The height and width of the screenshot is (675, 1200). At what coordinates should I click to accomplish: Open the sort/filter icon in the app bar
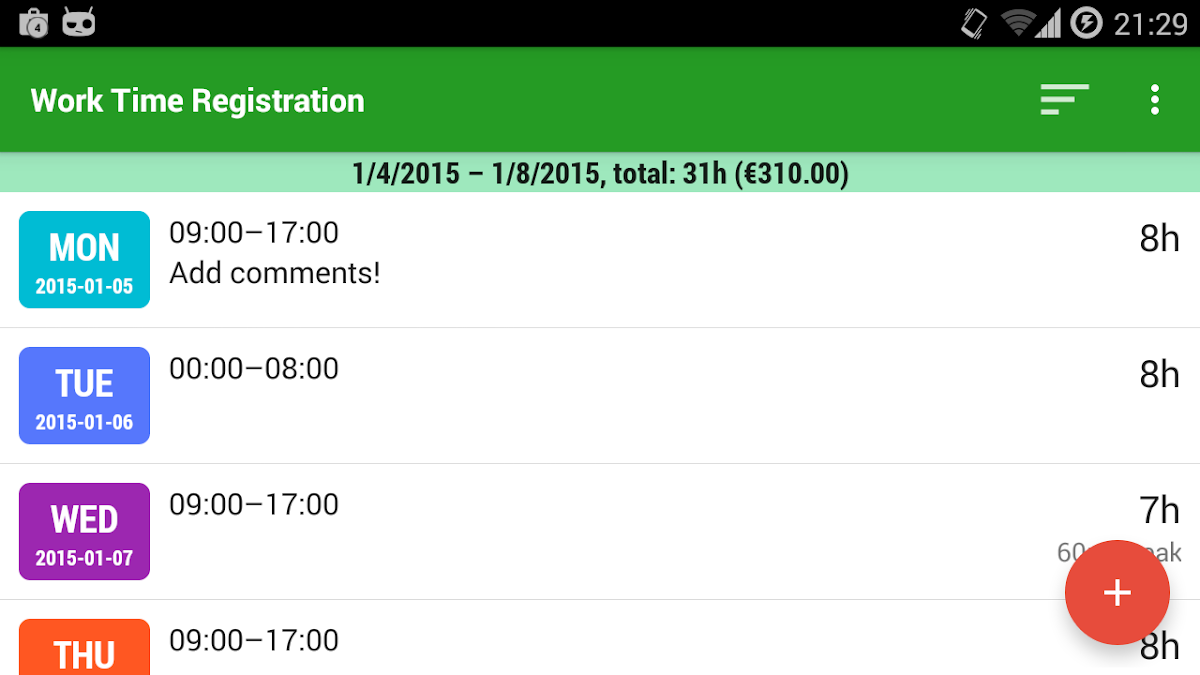[1064, 100]
